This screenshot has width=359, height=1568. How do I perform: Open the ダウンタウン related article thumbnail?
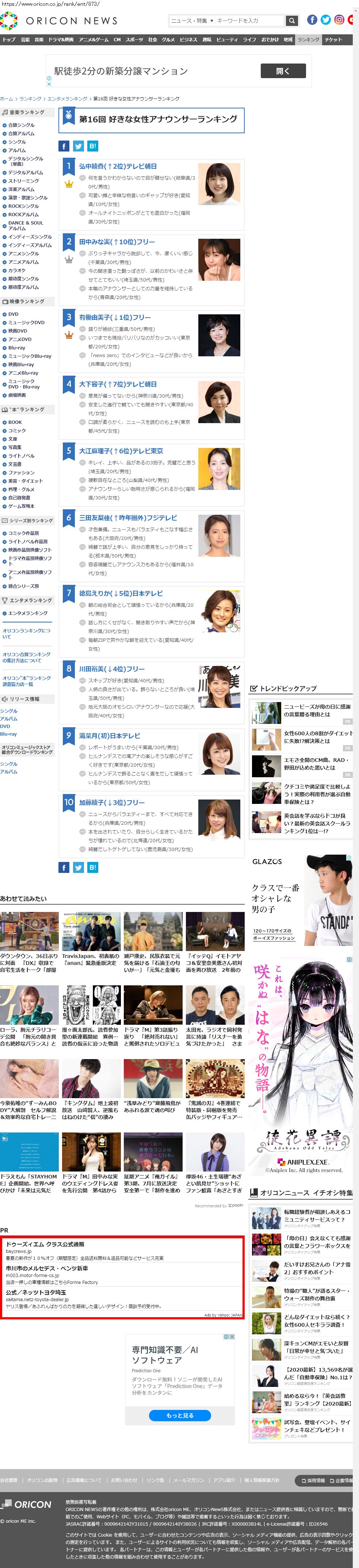click(29, 931)
